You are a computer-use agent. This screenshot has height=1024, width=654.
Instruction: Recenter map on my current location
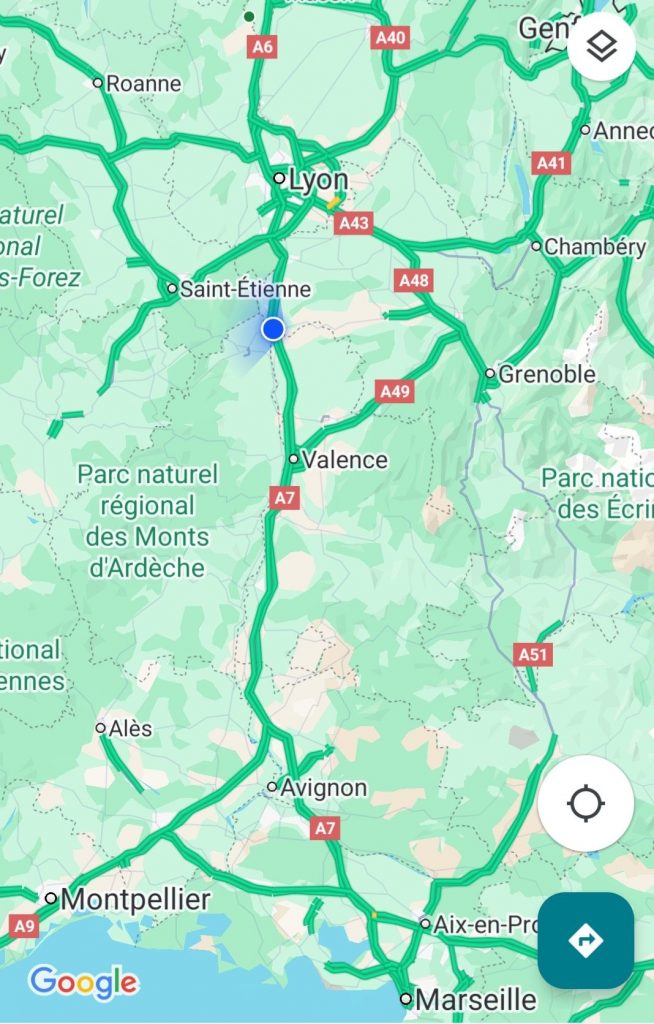point(586,803)
